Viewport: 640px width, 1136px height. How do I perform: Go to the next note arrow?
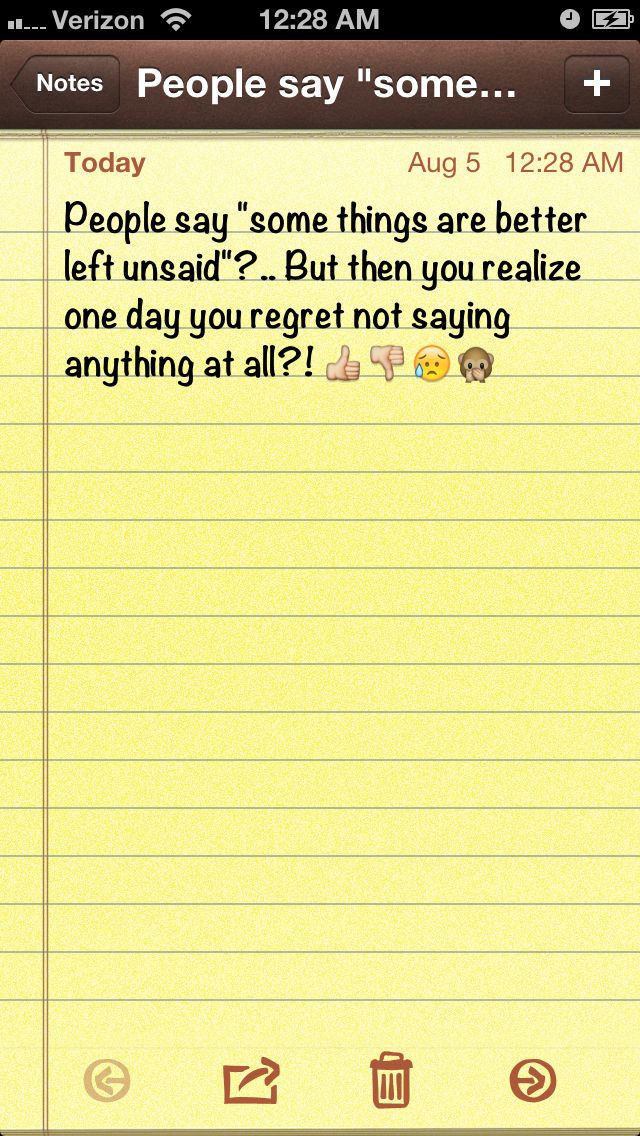pyautogui.click(x=532, y=1081)
